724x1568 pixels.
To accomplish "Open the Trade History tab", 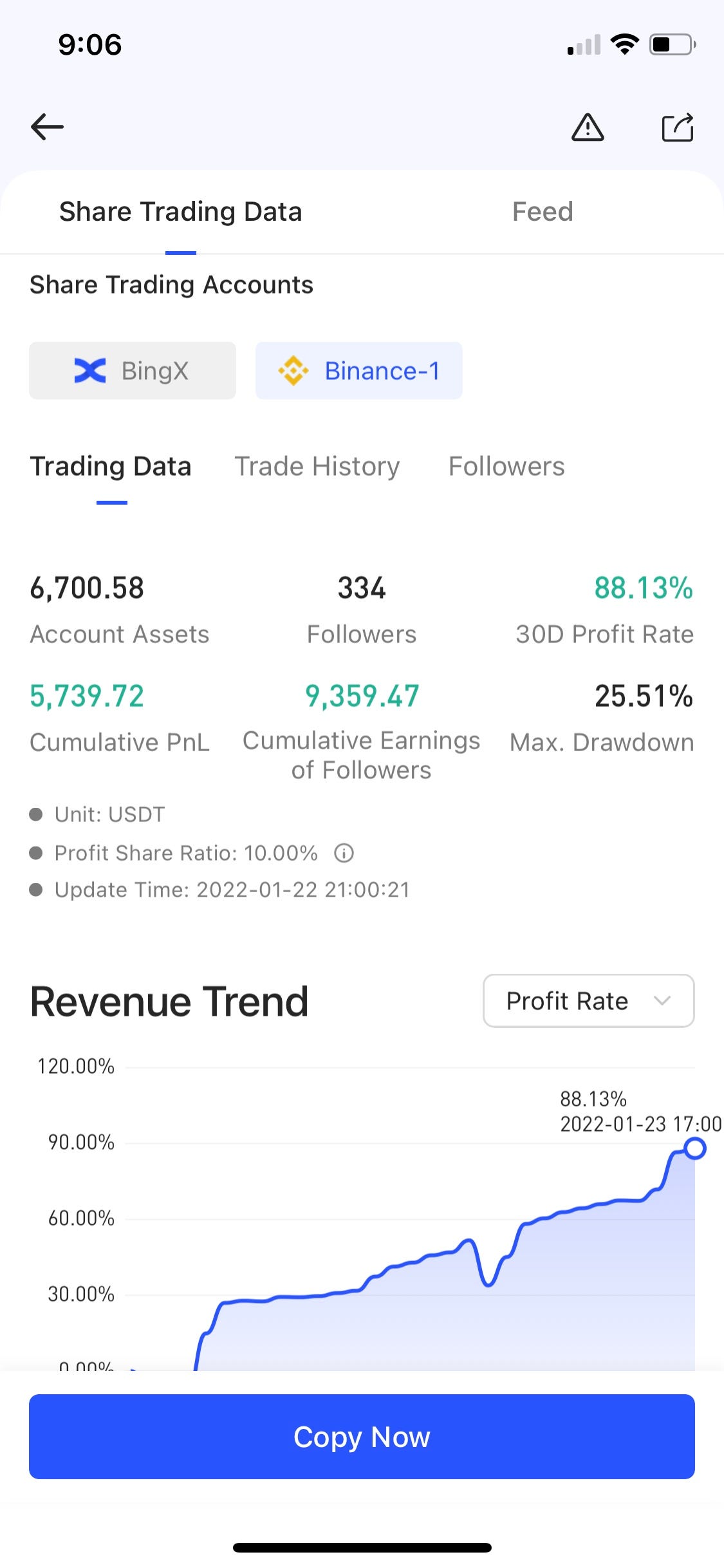I will point(317,466).
